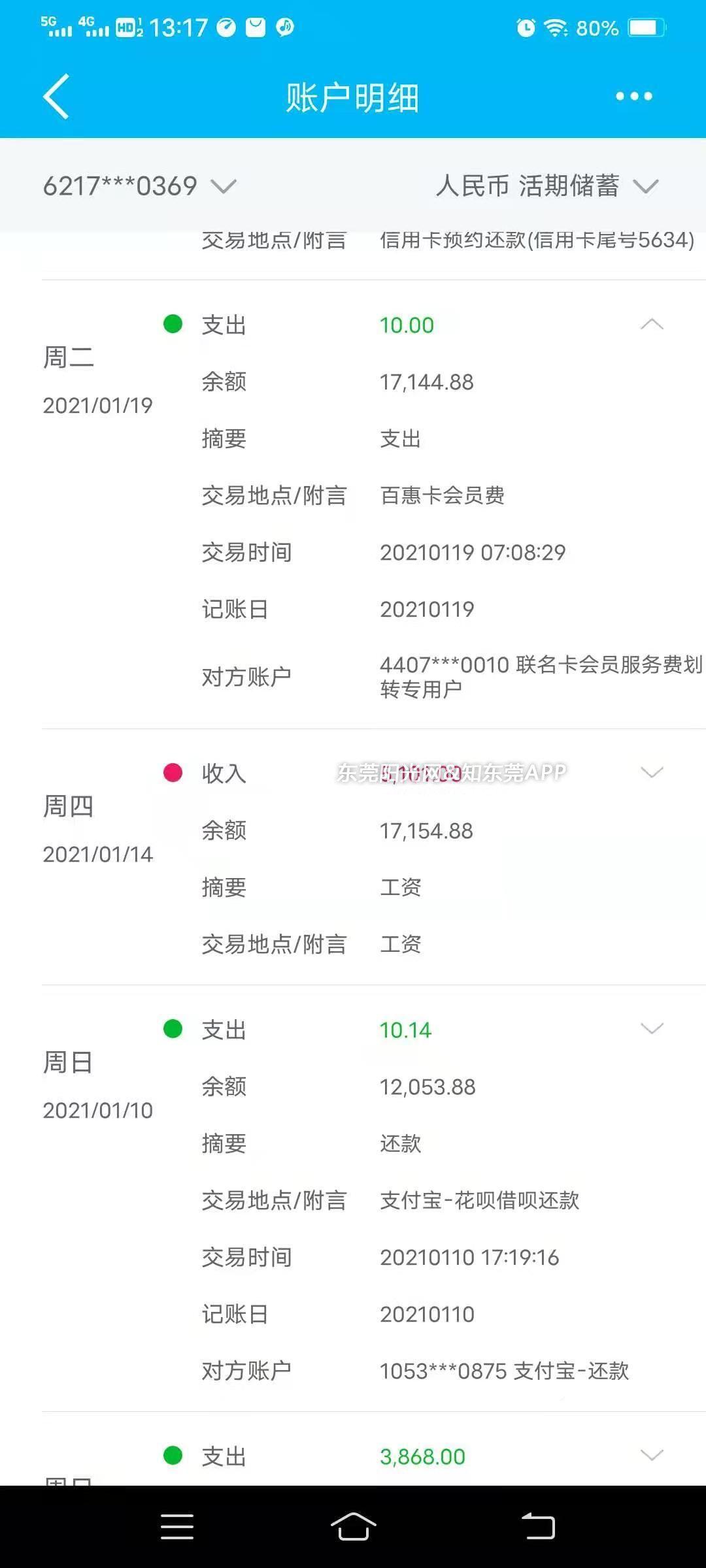Expand the 10.14 支出 transaction chevron
Viewport: 706px width, 1568px height.
coord(652,1029)
